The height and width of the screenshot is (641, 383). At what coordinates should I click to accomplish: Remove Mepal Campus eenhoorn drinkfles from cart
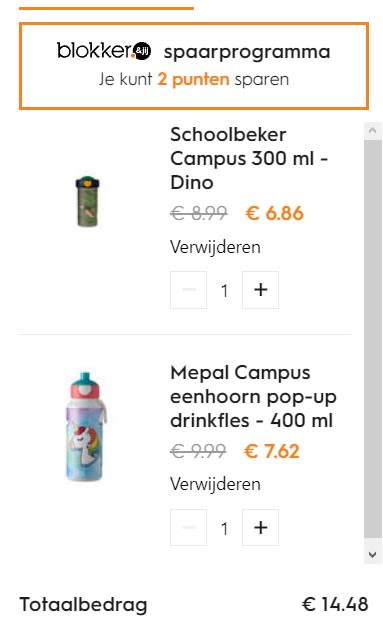pyautogui.click(x=215, y=484)
